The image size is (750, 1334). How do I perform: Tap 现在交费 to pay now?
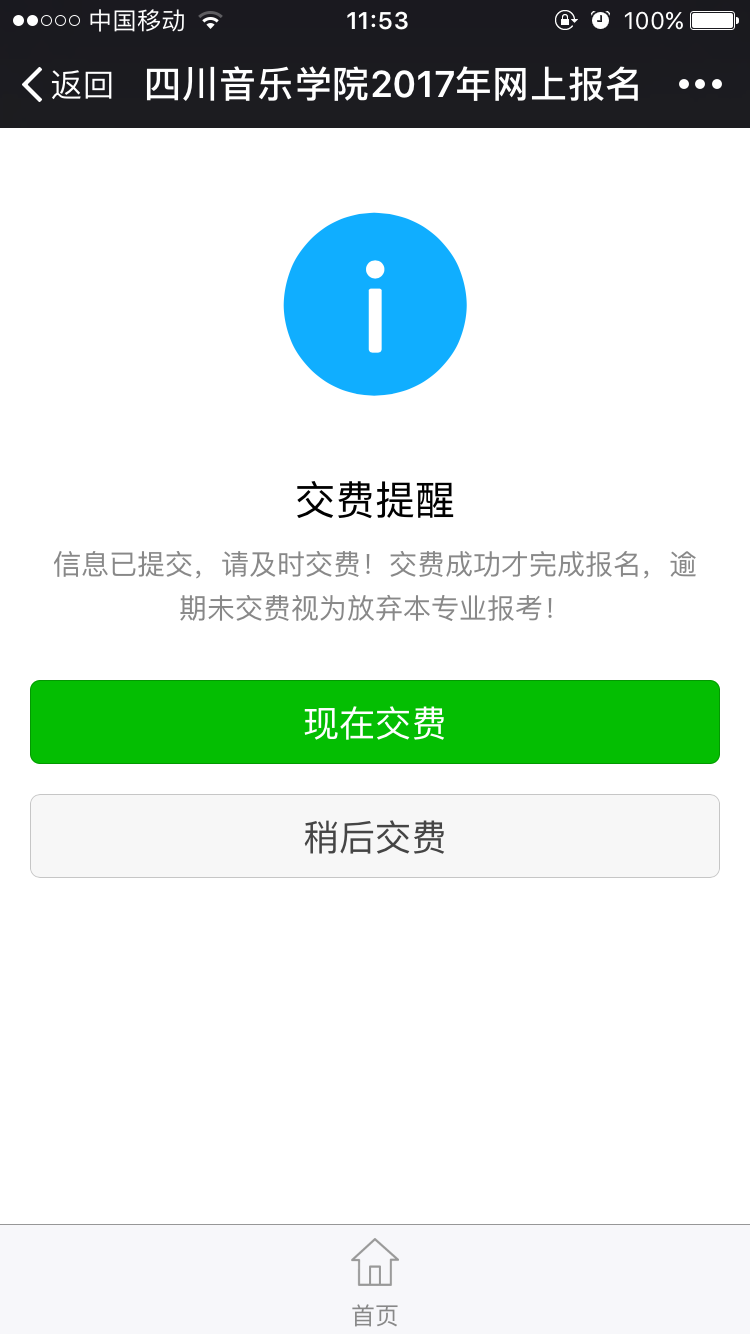point(375,722)
